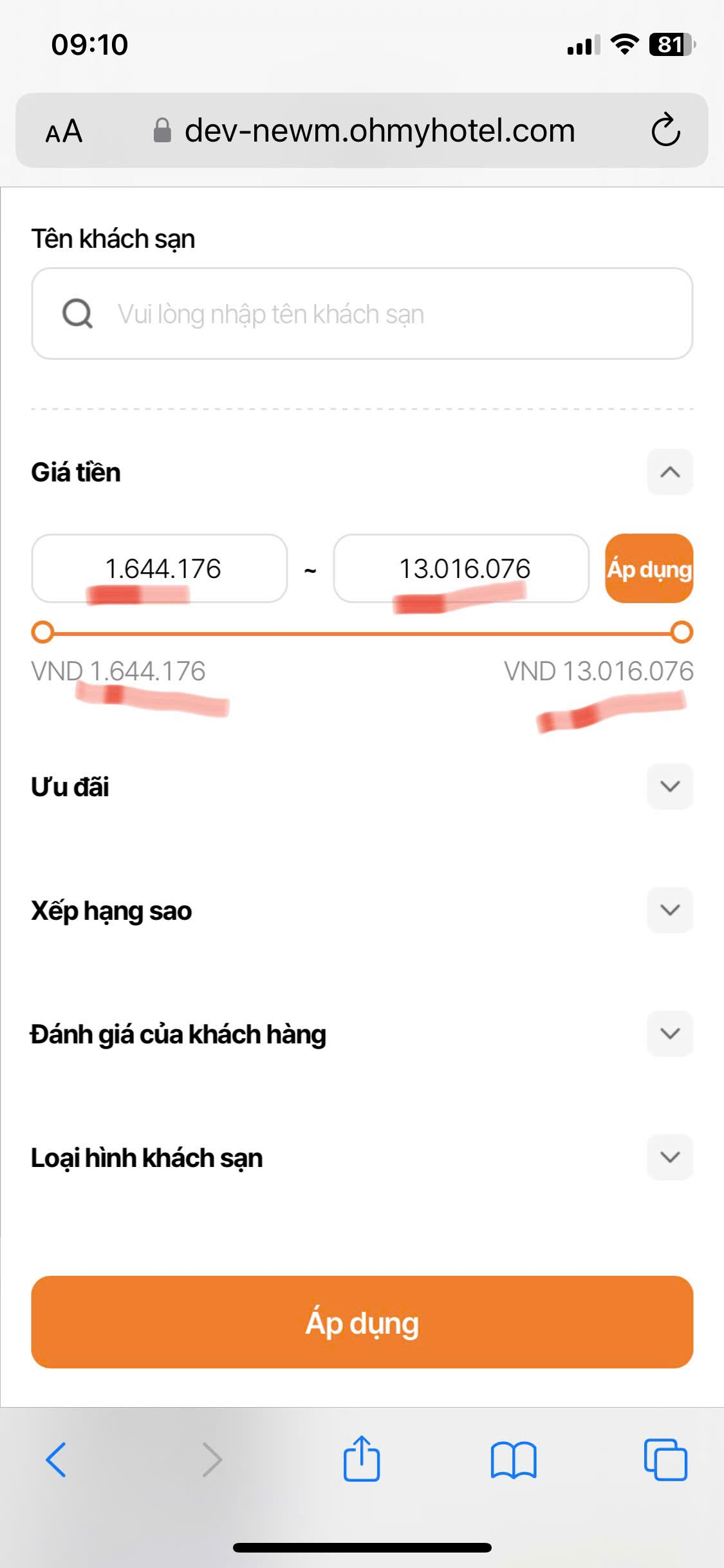
Task: Open Safari bookmarks
Action: pyautogui.click(x=513, y=1459)
